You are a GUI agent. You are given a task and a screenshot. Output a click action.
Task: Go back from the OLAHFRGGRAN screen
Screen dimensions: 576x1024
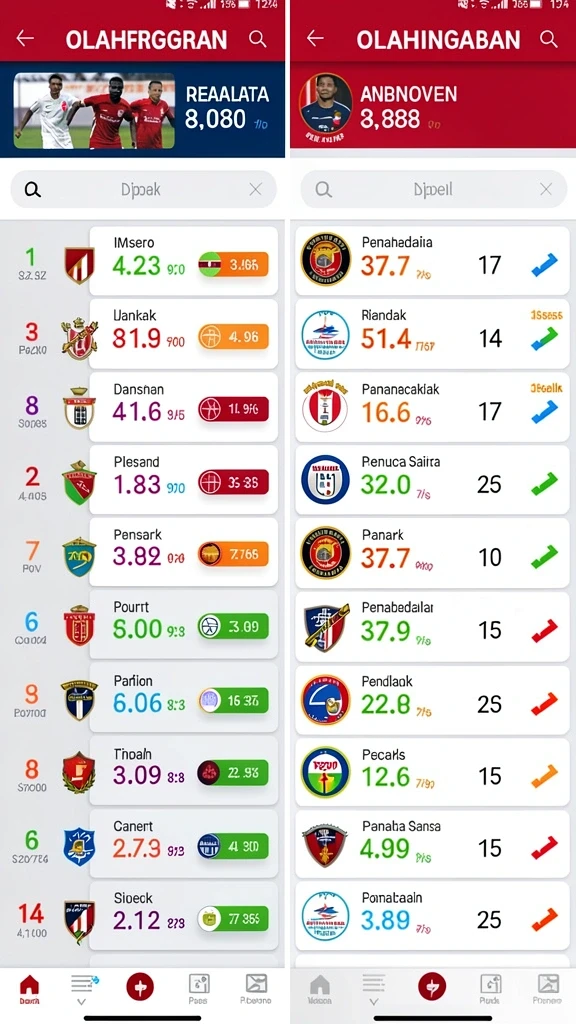point(25,39)
